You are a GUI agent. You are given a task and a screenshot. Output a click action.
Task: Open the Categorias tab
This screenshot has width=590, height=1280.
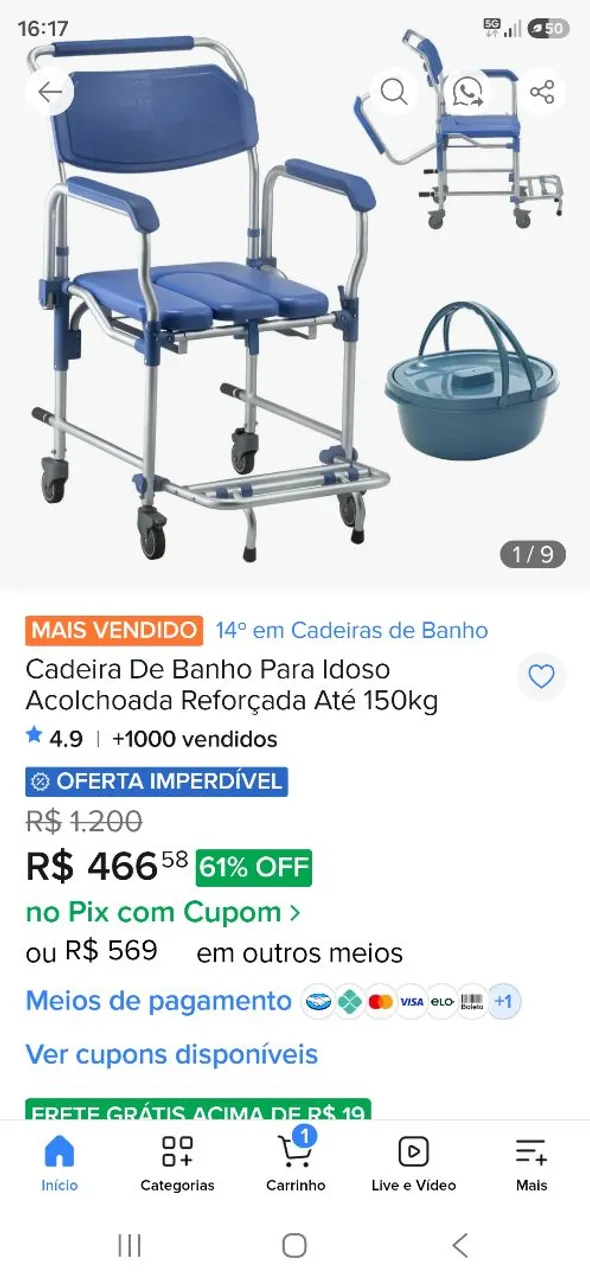tap(177, 1163)
